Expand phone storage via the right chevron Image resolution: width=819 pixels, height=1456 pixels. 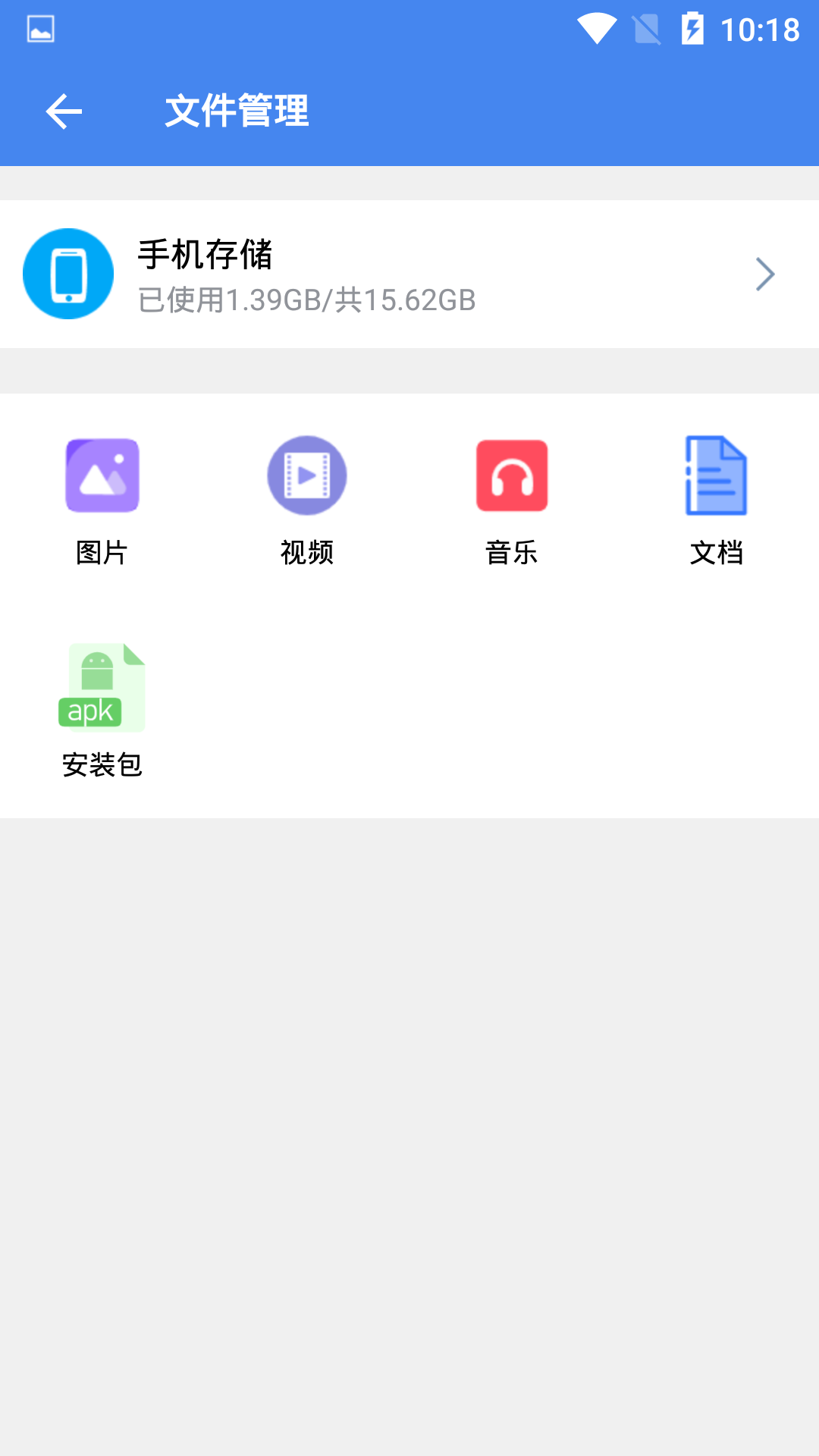(x=764, y=274)
